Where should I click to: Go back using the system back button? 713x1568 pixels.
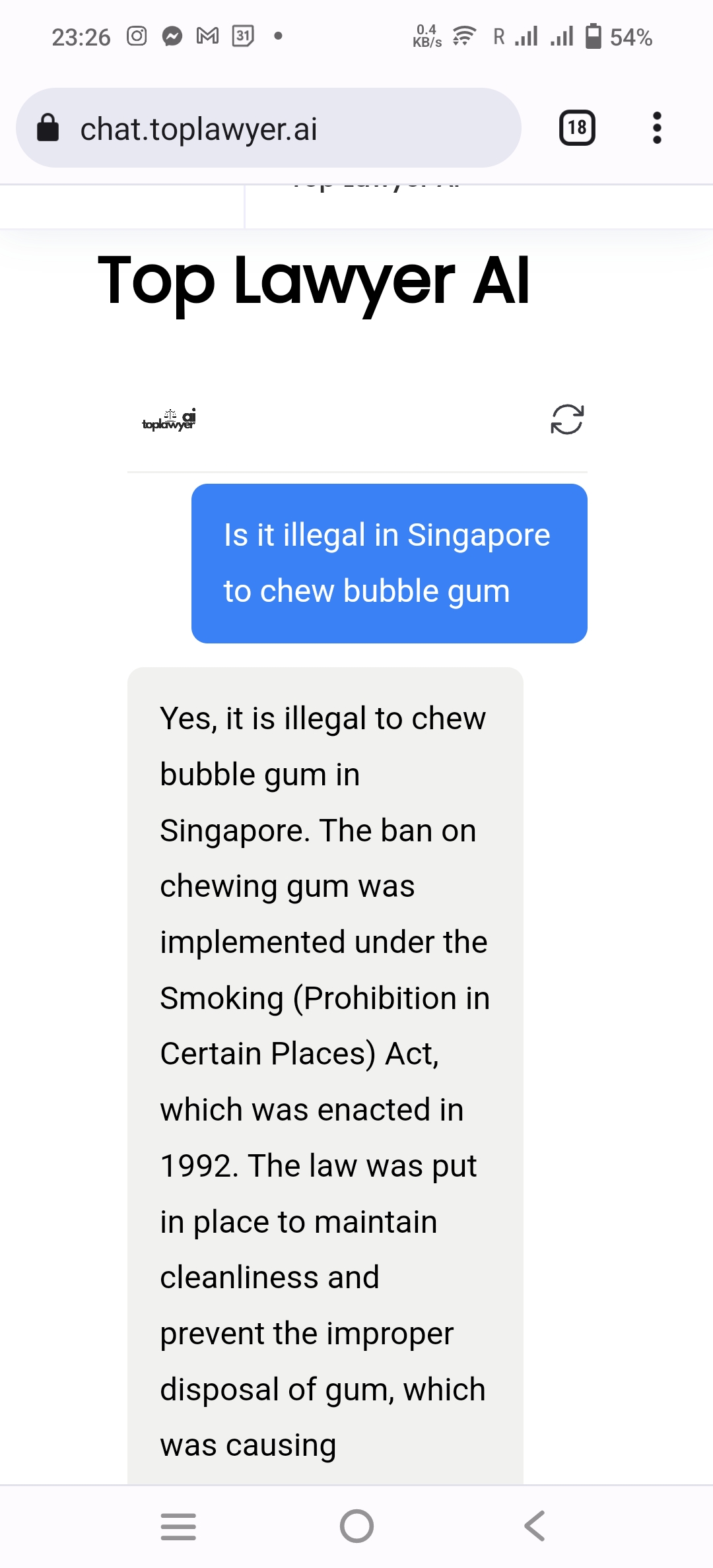[535, 1526]
